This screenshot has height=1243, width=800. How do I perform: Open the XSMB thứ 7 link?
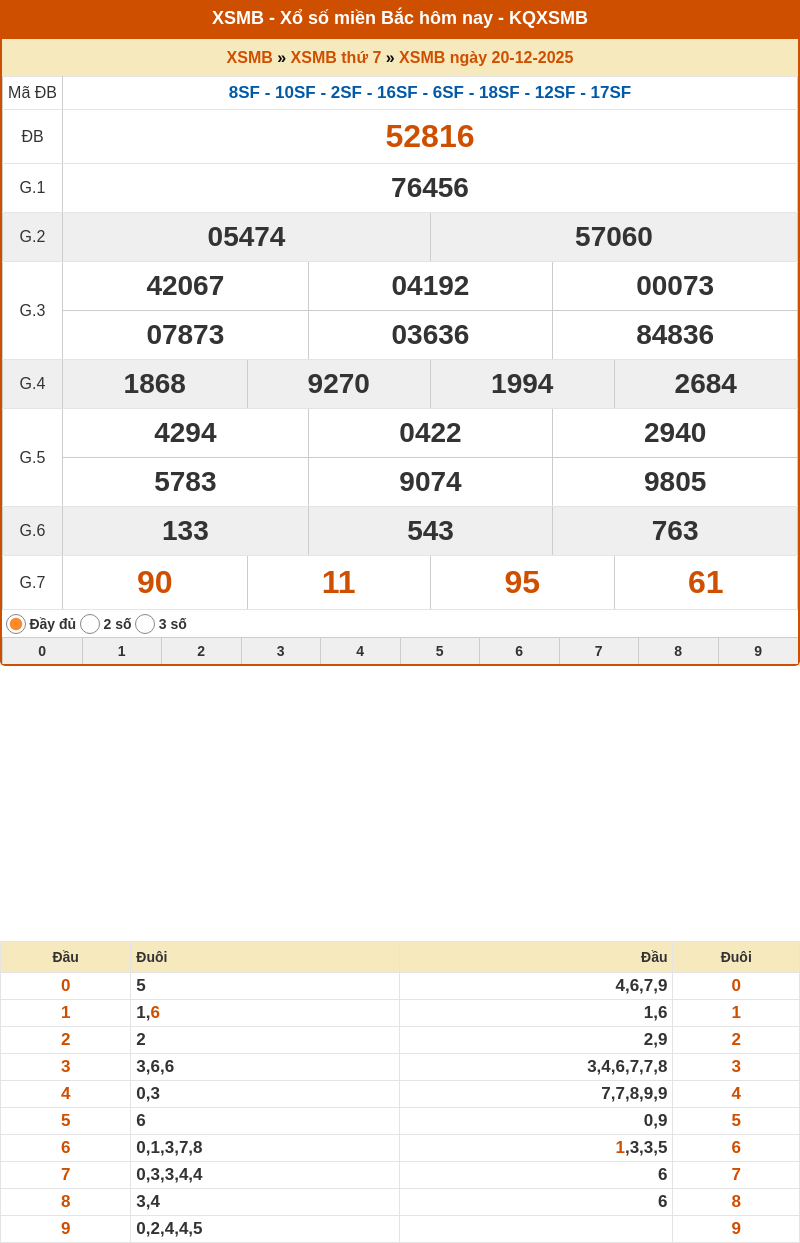(x=336, y=58)
